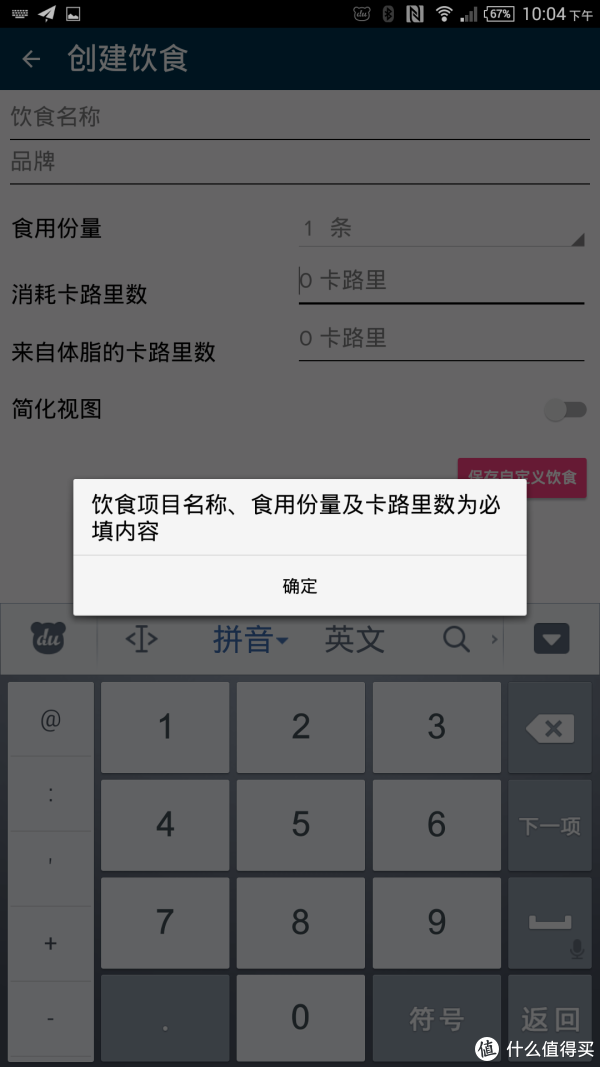Go back from 创建饮食 screen
Viewport: 600px width, 1067px height.
(31, 59)
